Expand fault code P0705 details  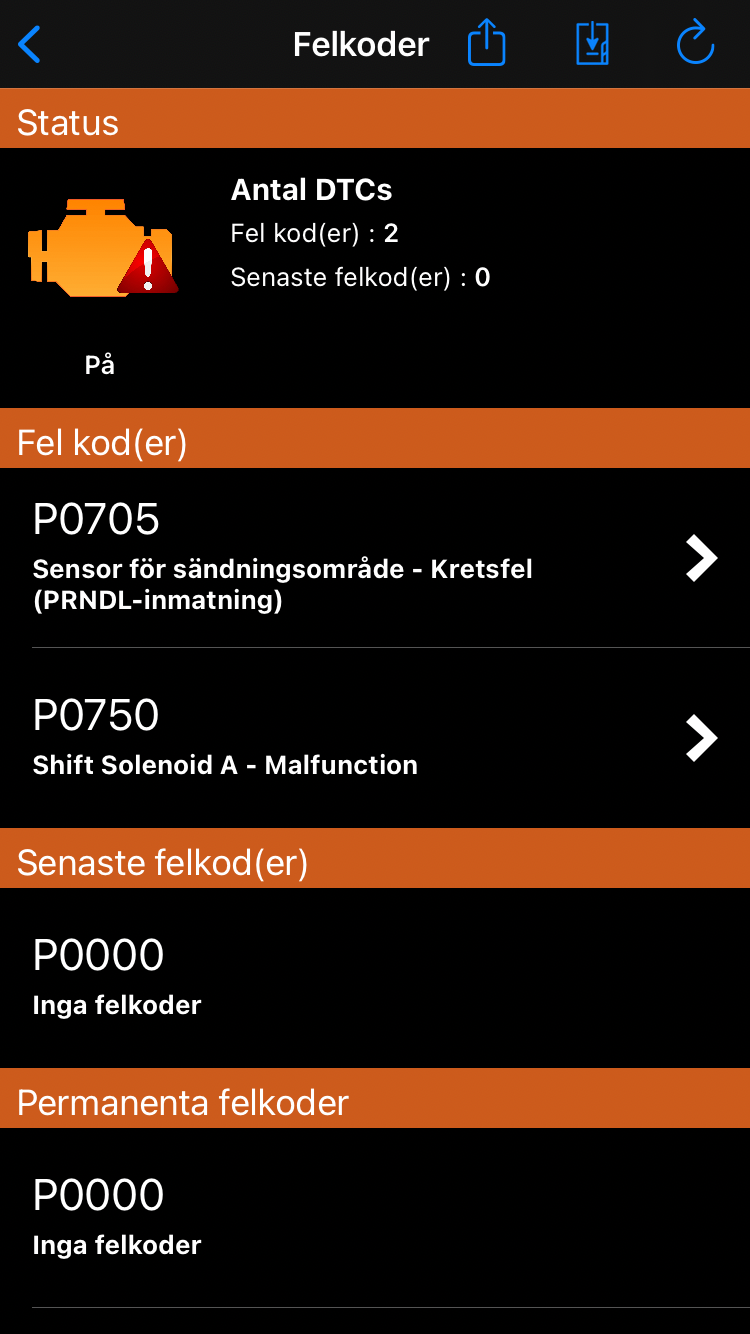tap(375, 556)
